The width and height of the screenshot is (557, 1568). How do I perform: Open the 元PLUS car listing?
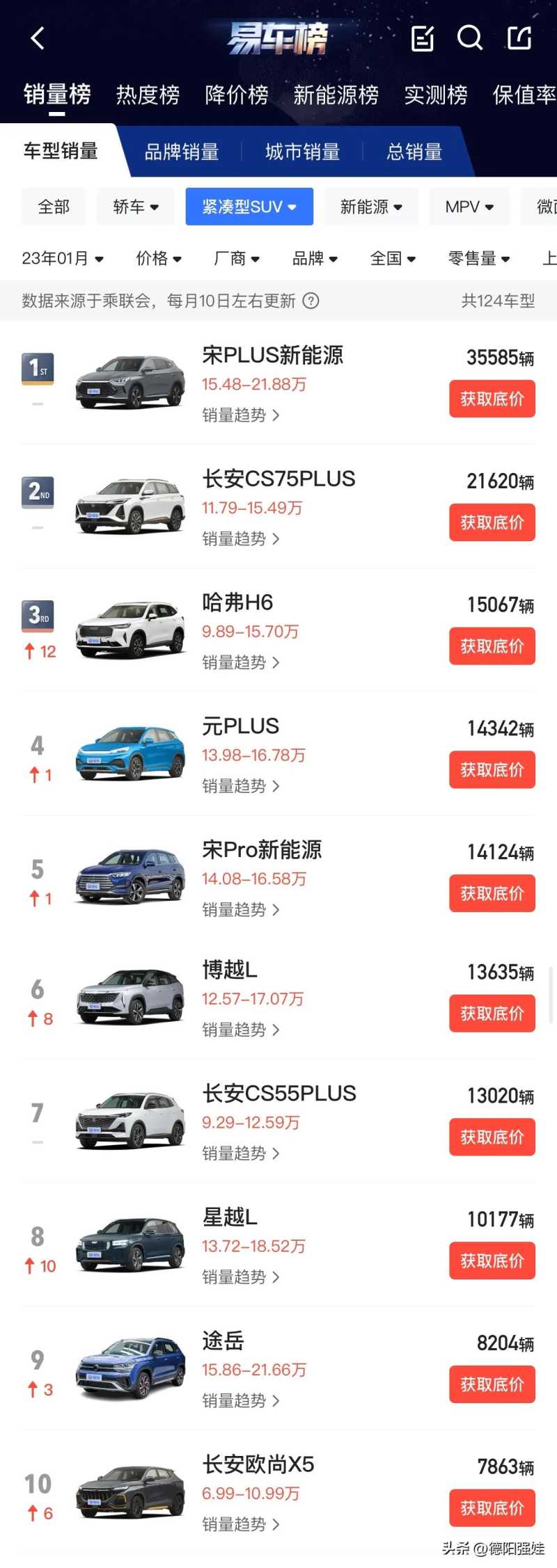pyautogui.click(x=240, y=726)
